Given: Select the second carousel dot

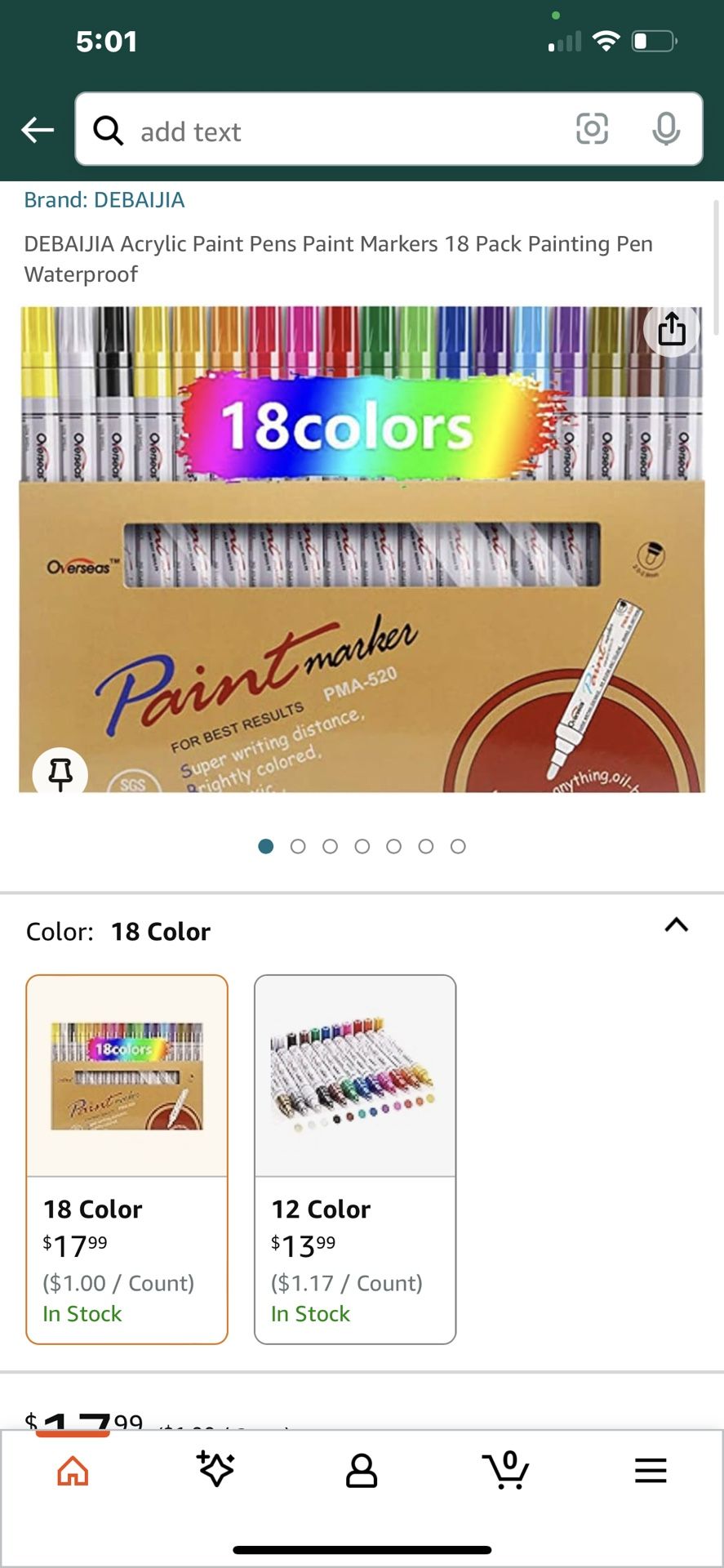Looking at the screenshot, I should click(298, 846).
